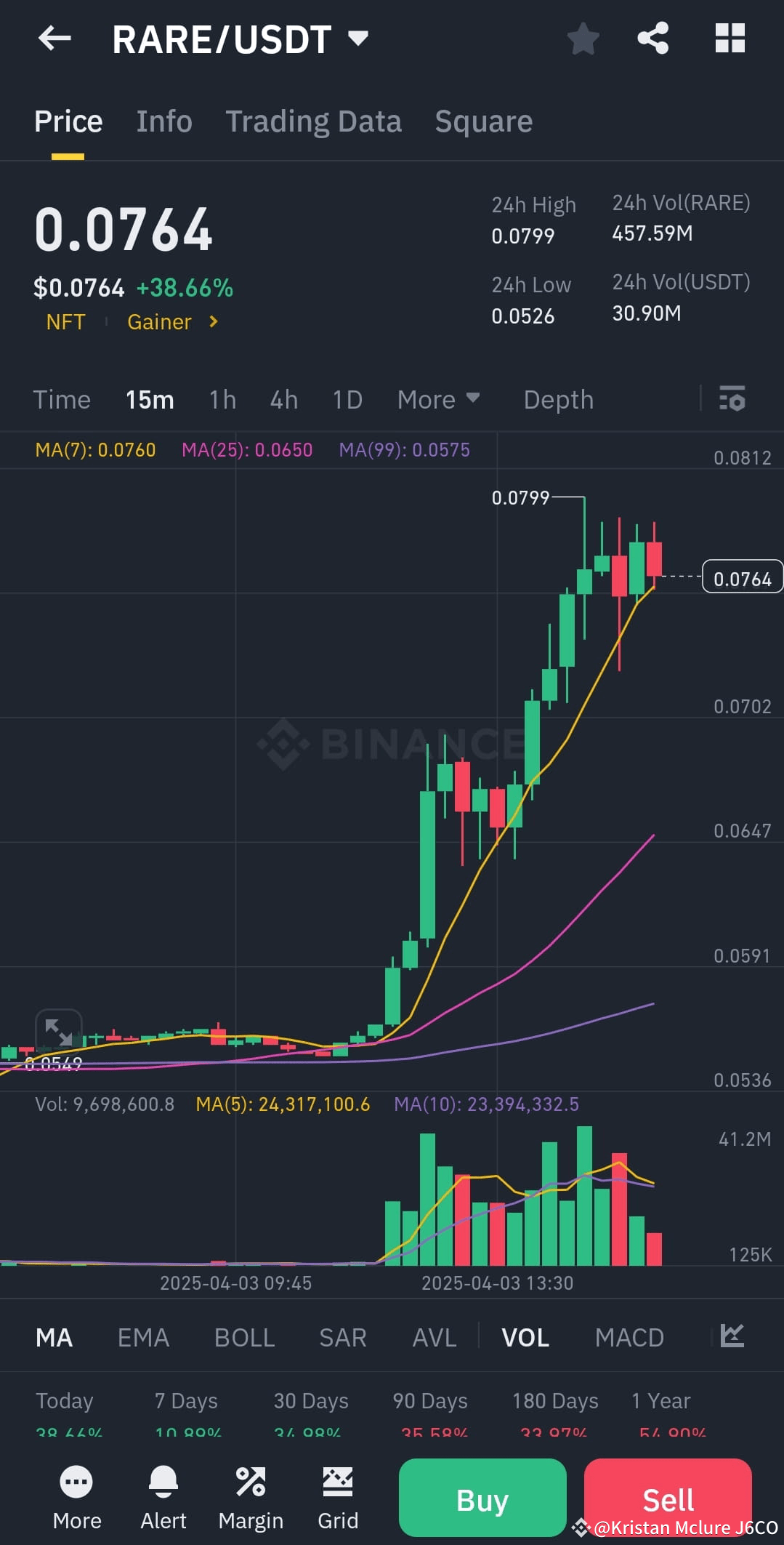This screenshot has width=784, height=1545.
Task: Expand the Gainer category chevron
Action: click(x=213, y=321)
